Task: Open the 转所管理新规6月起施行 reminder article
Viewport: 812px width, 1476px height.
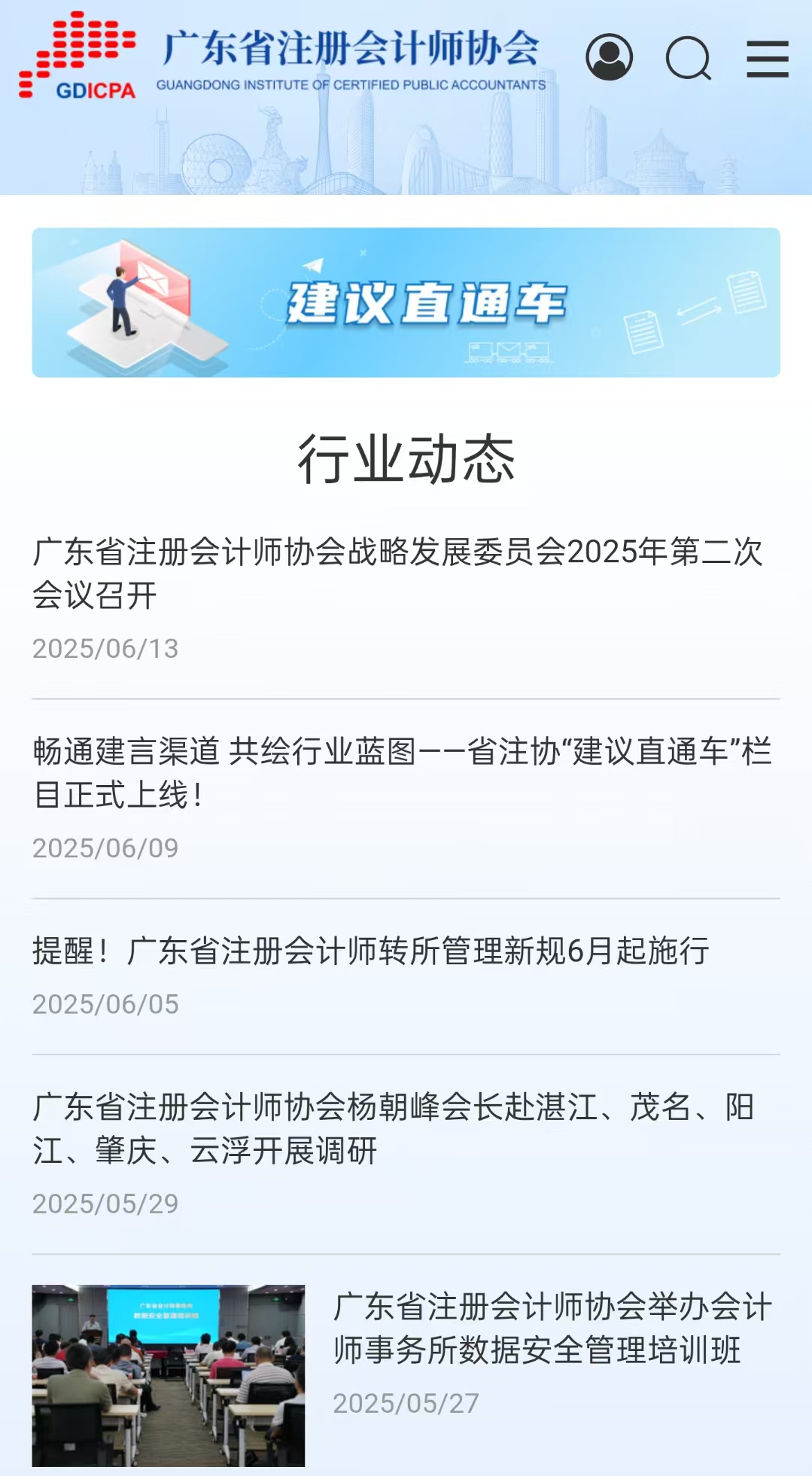Action: (x=373, y=952)
